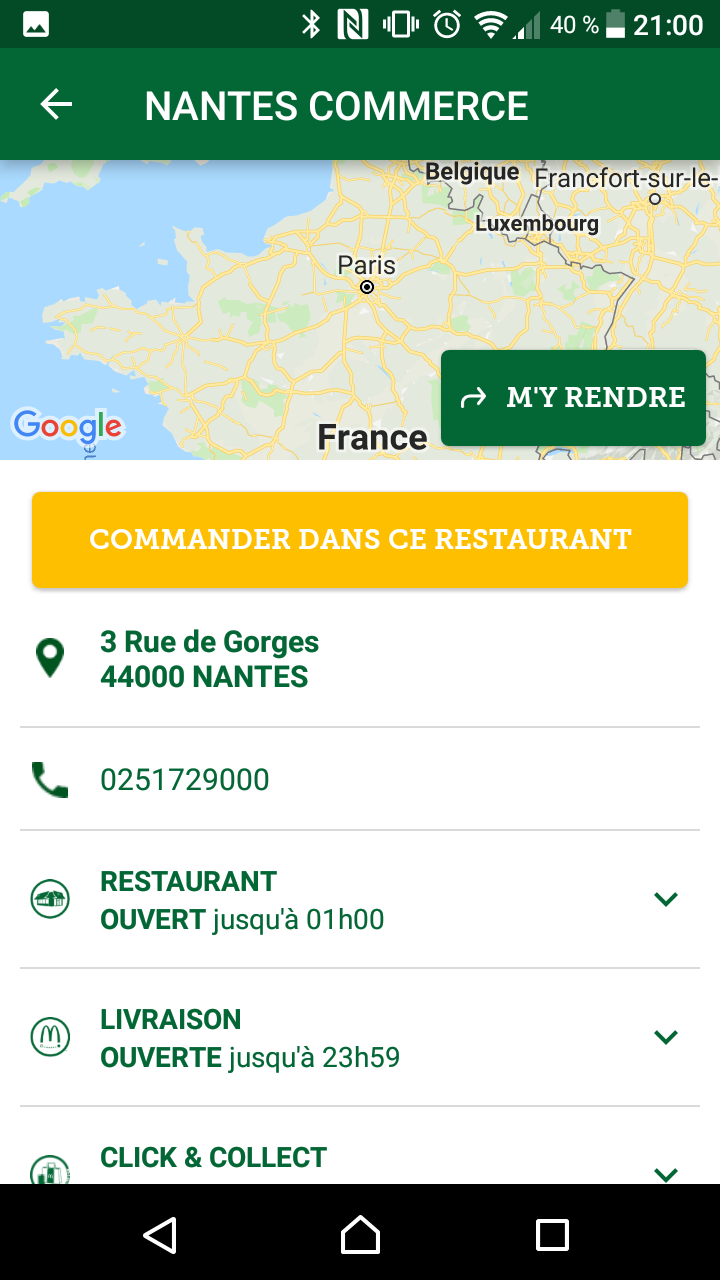The height and width of the screenshot is (1280, 720).
Task: Call the restaurant at 0251729000
Action: [x=185, y=780]
